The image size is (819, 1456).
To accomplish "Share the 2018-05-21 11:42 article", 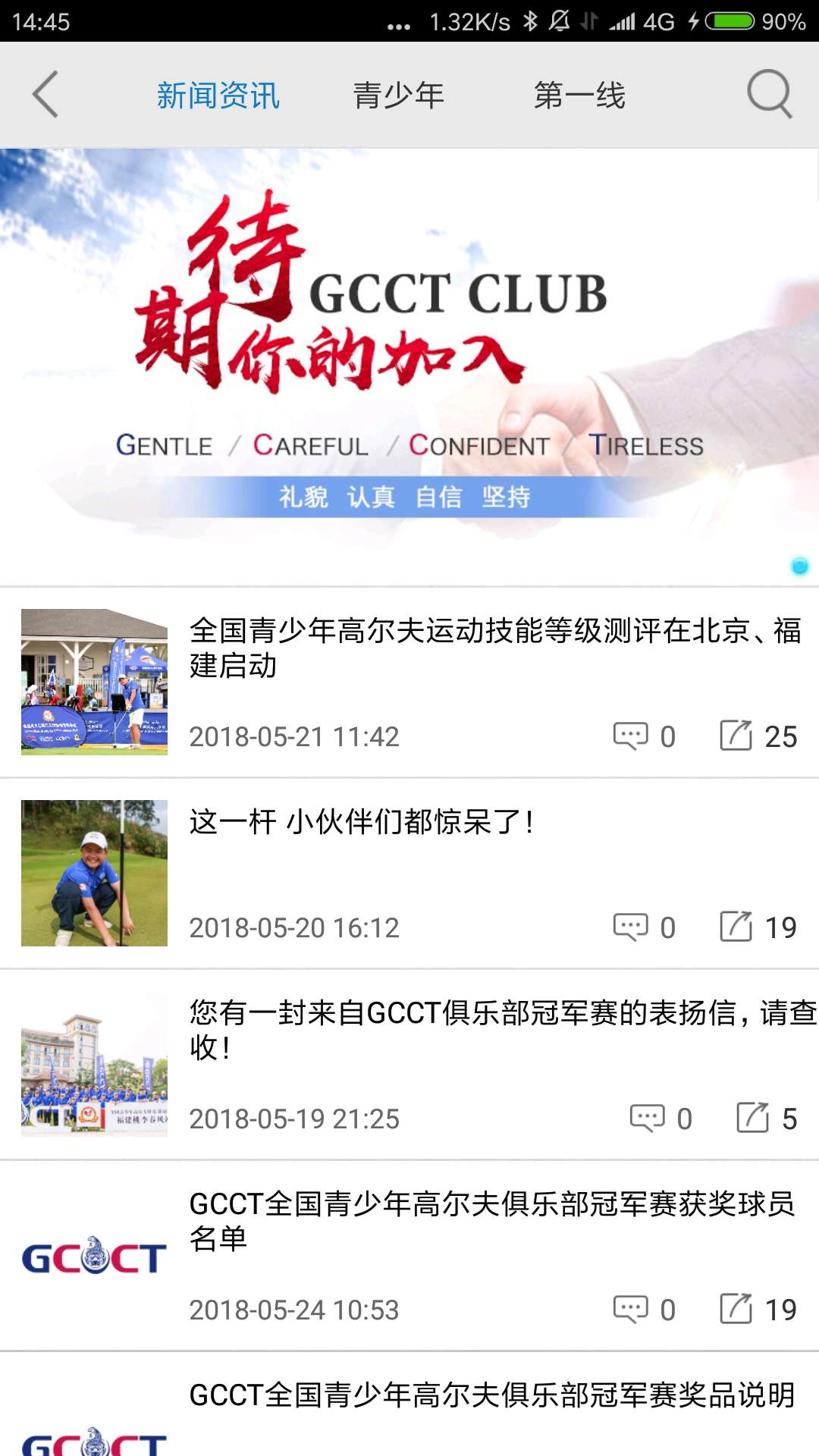I will tap(736, 736).
